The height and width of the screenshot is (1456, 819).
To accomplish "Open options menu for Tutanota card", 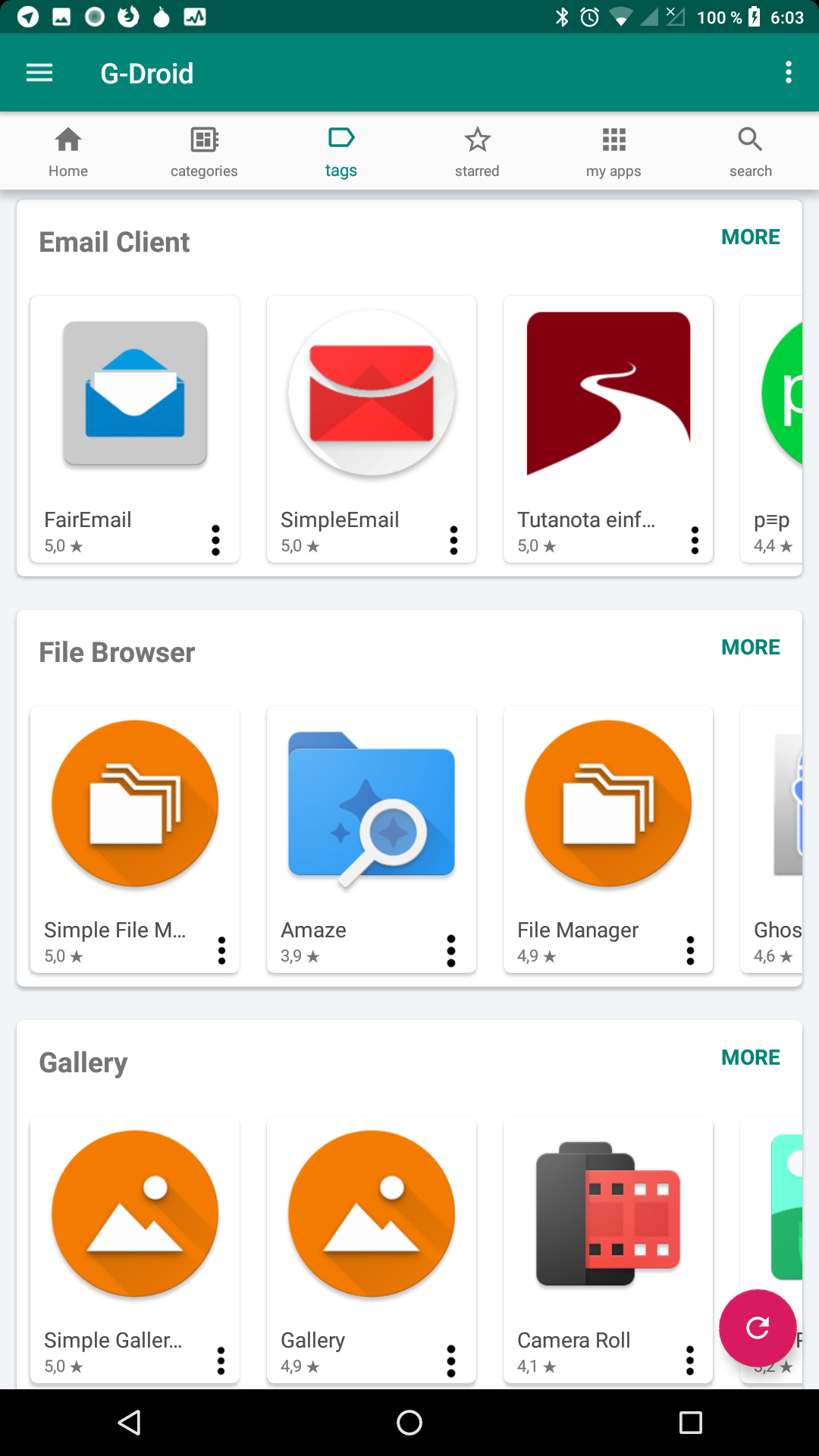I will pyautogui.click(x=695, y=540).
